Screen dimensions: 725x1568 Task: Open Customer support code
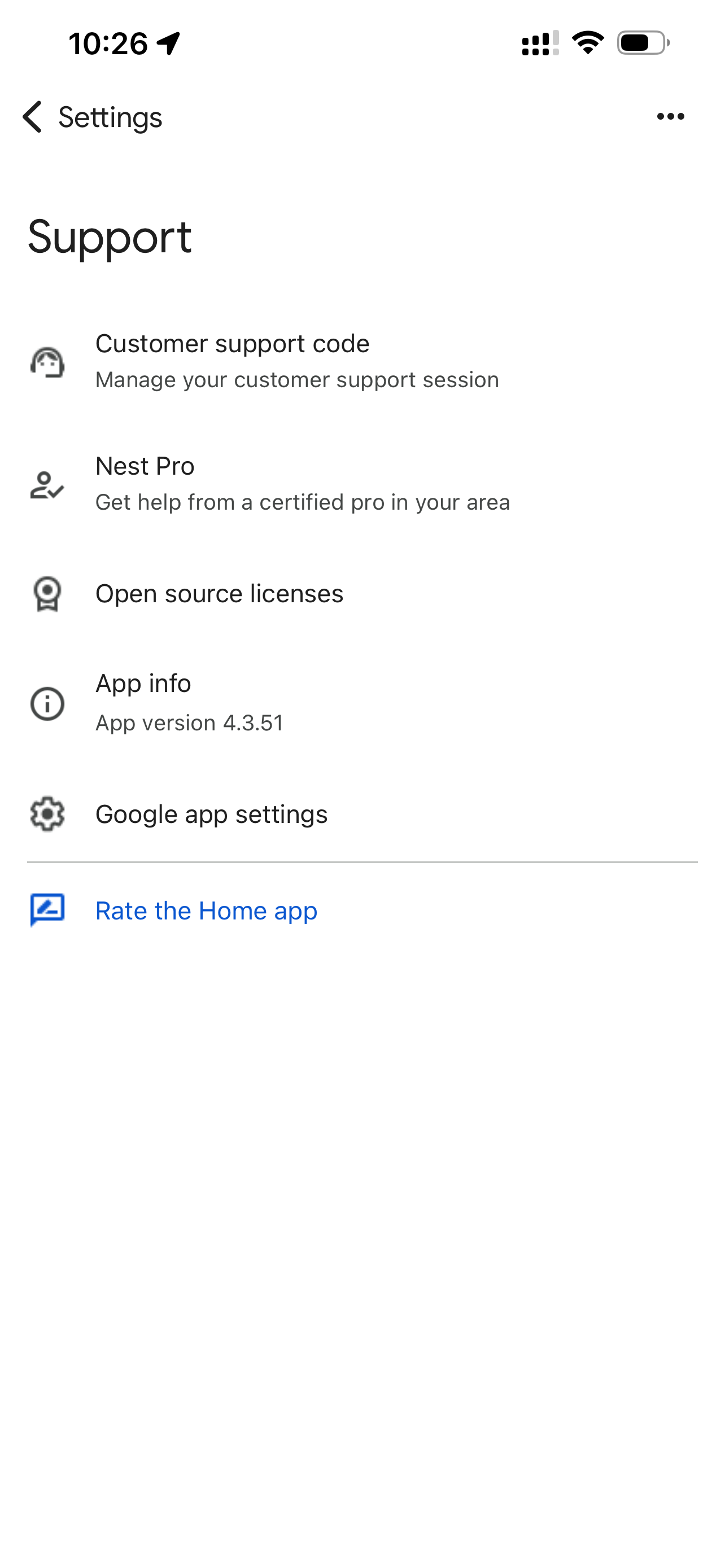[296, 361]
